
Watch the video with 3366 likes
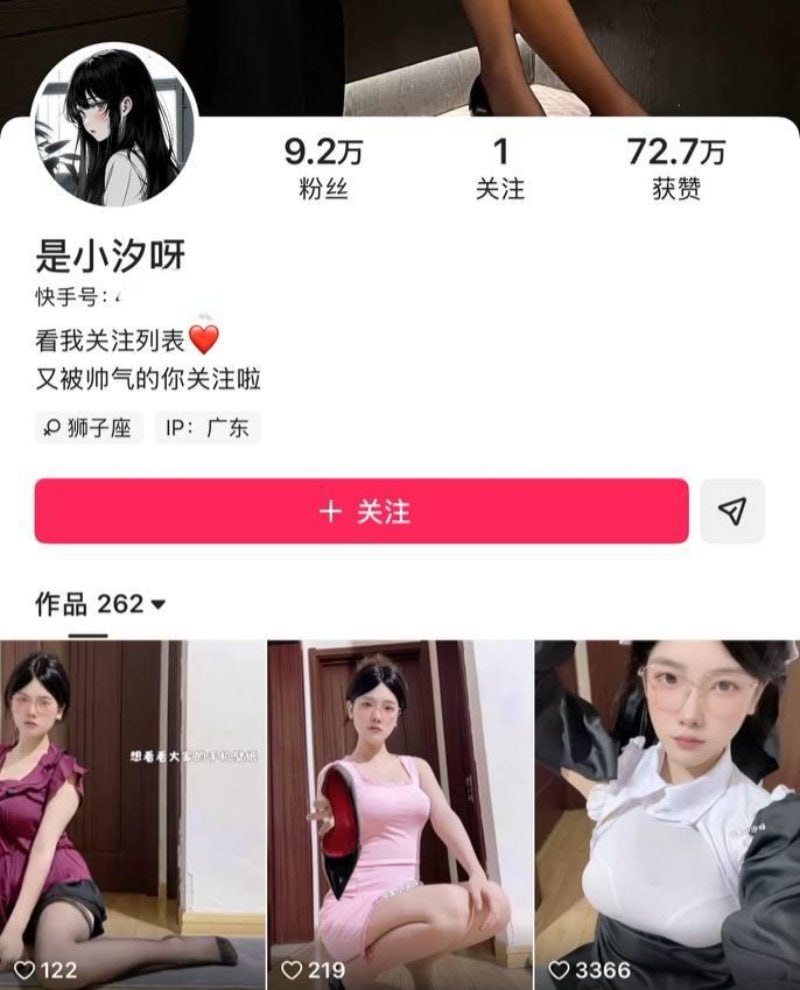[668, 812]
